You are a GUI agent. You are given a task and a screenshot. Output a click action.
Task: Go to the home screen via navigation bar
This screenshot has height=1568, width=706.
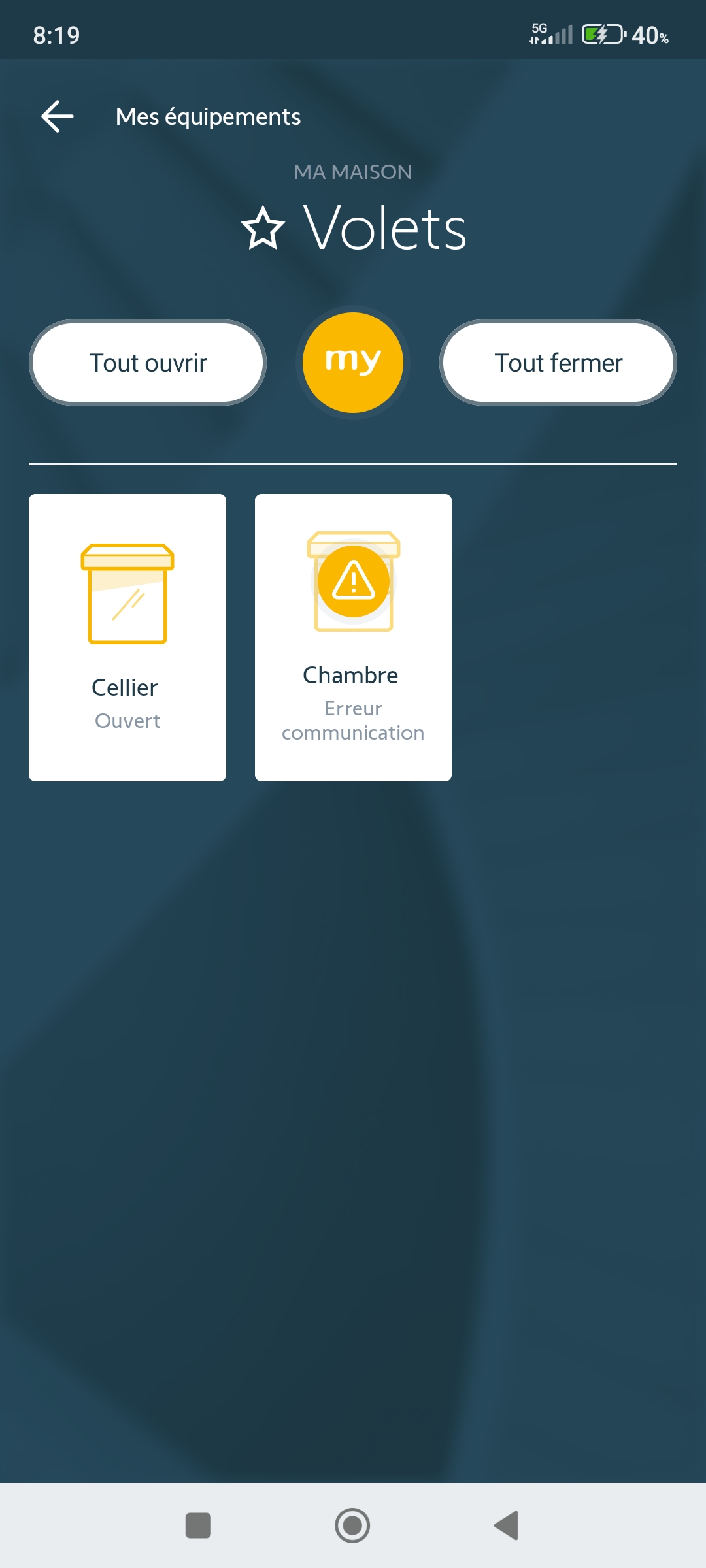point(352,1526)
